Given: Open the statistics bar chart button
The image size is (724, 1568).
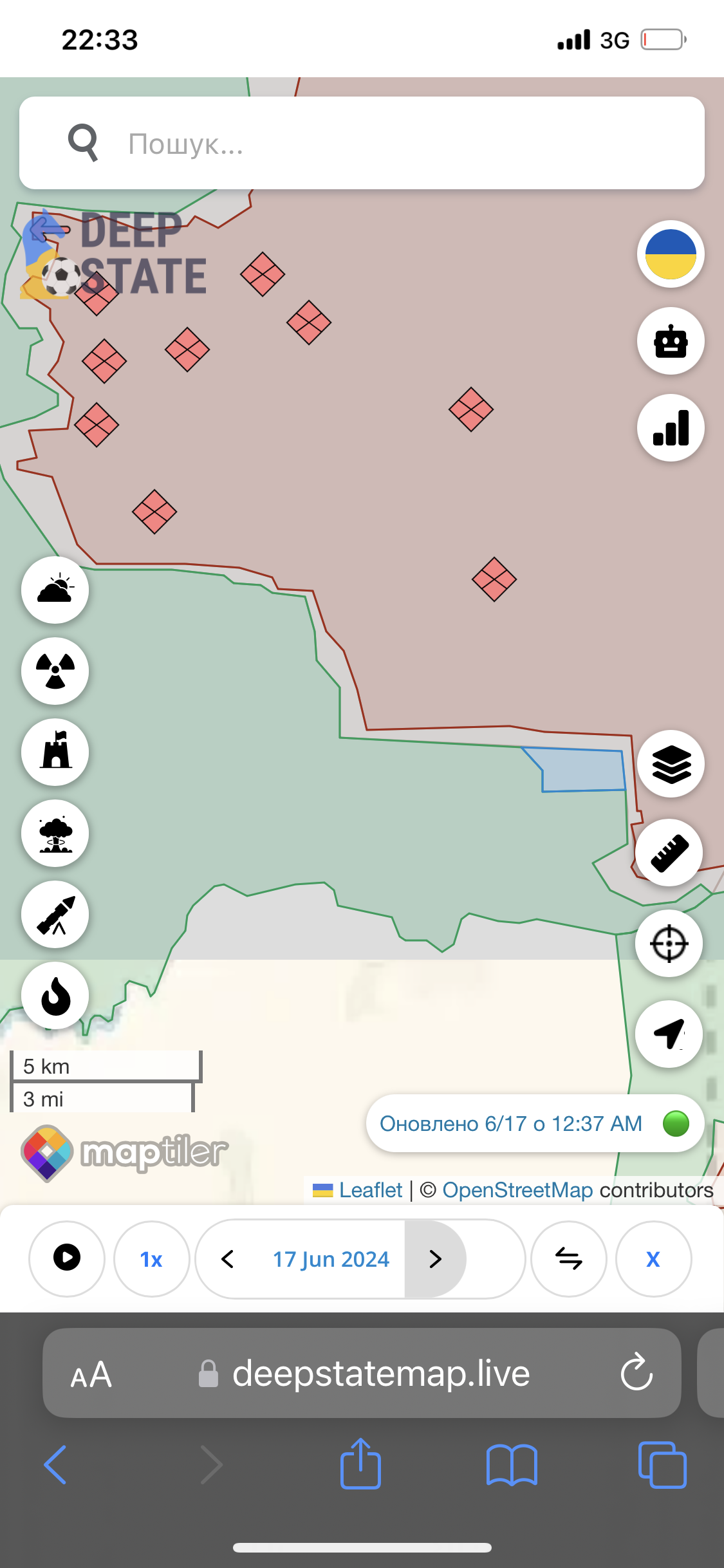Looking at the screenshot, I should [x=671, y=428].
